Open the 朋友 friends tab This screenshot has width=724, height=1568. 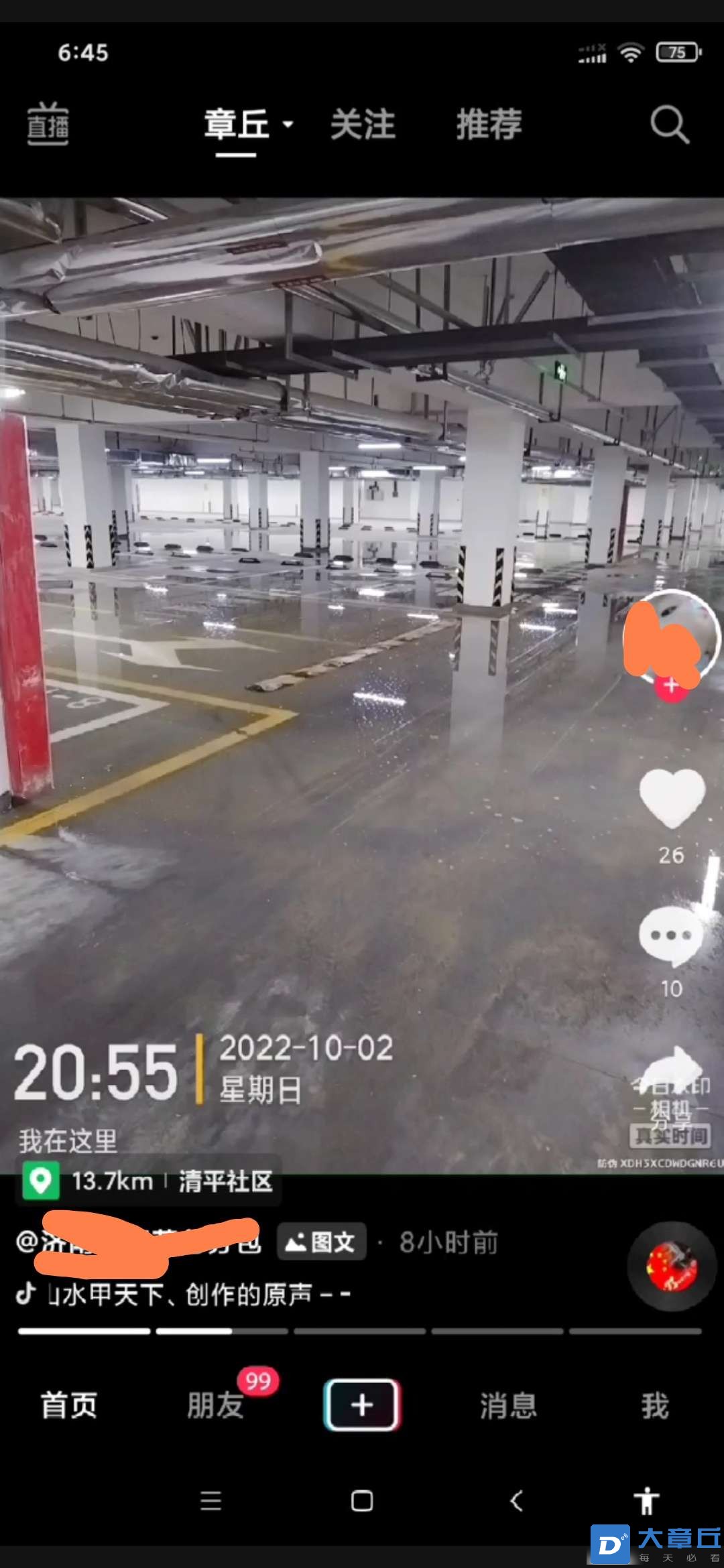coord(215,1405)
